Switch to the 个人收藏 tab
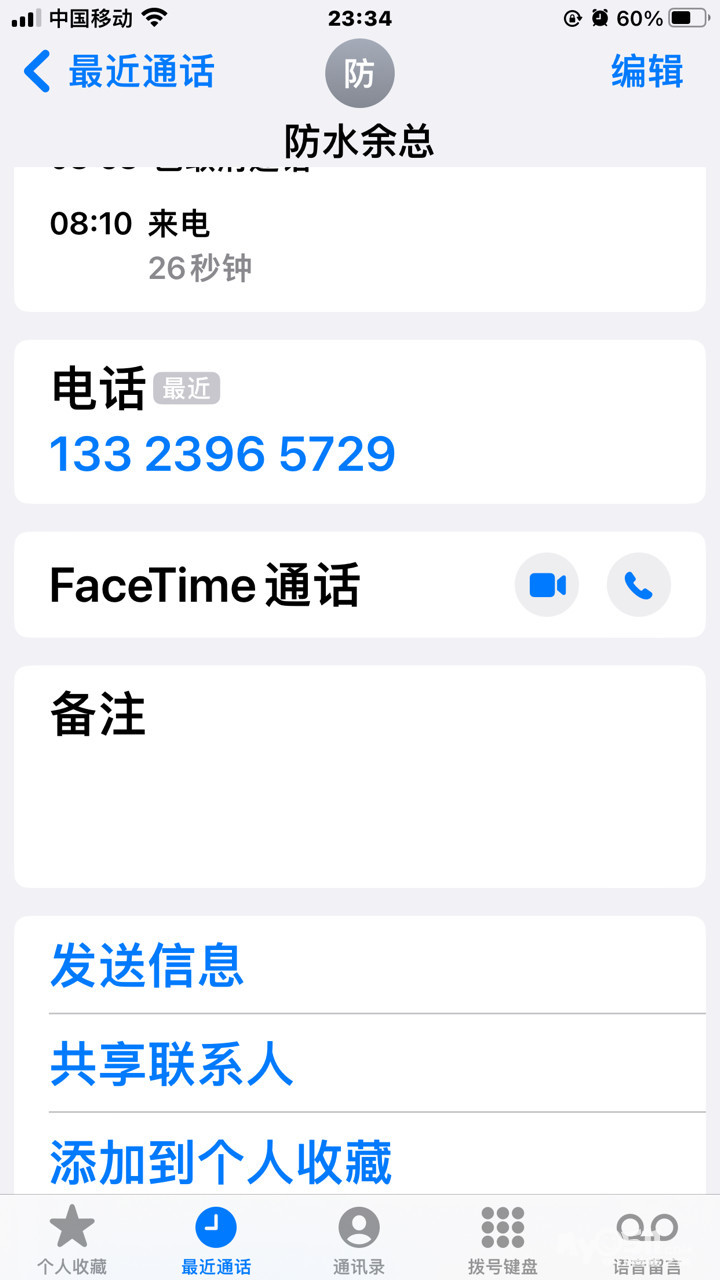 click(x=72, y=1238)
